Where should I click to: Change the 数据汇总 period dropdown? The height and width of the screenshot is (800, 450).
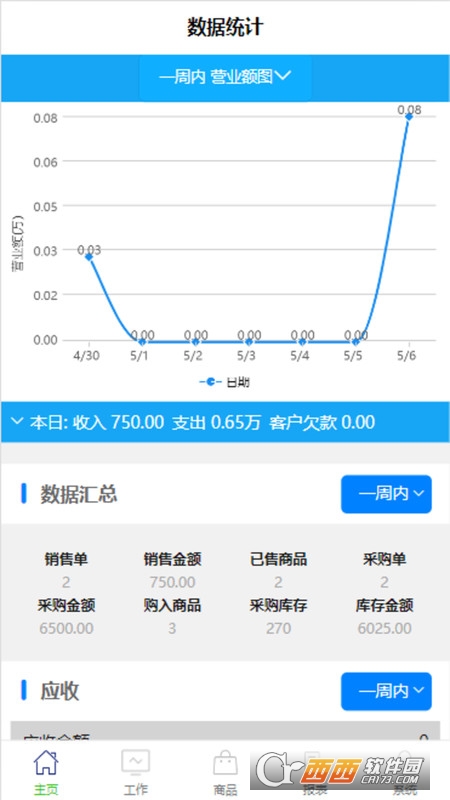(386, 494)
